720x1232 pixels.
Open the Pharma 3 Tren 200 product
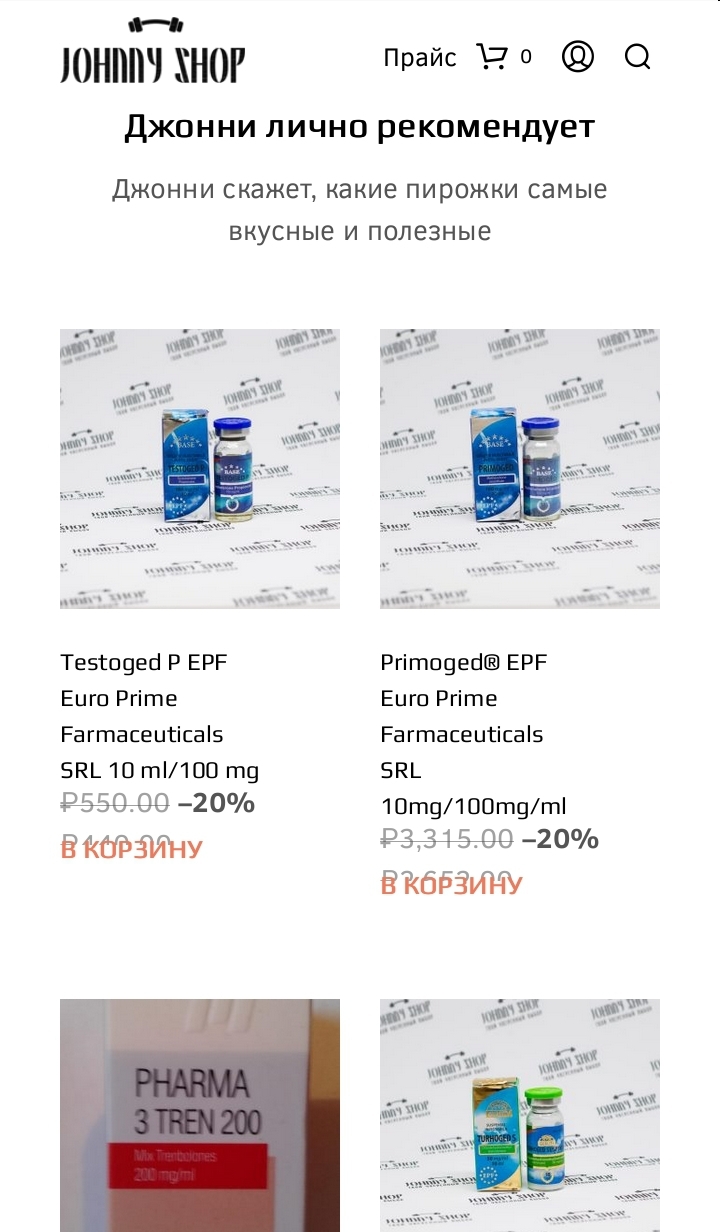pos(200,1115)
